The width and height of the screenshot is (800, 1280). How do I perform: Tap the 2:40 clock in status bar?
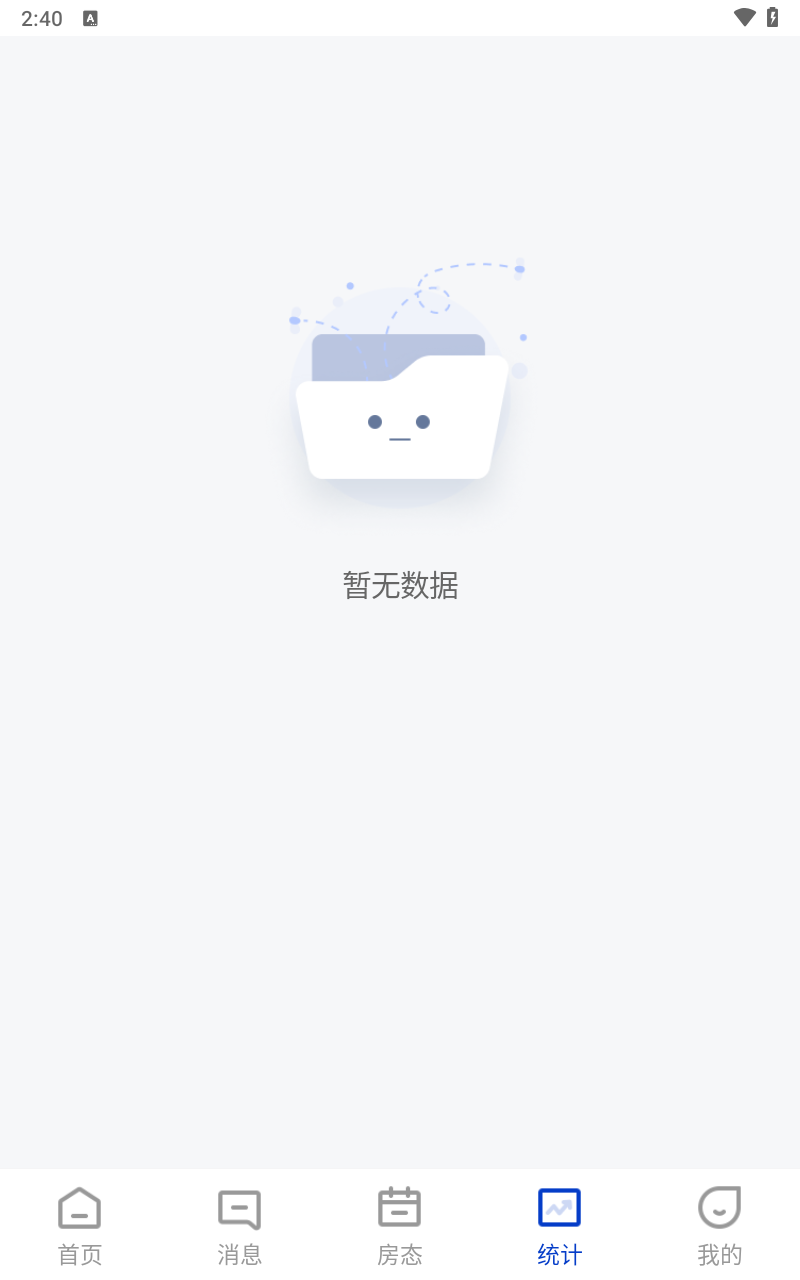(41, 17)
